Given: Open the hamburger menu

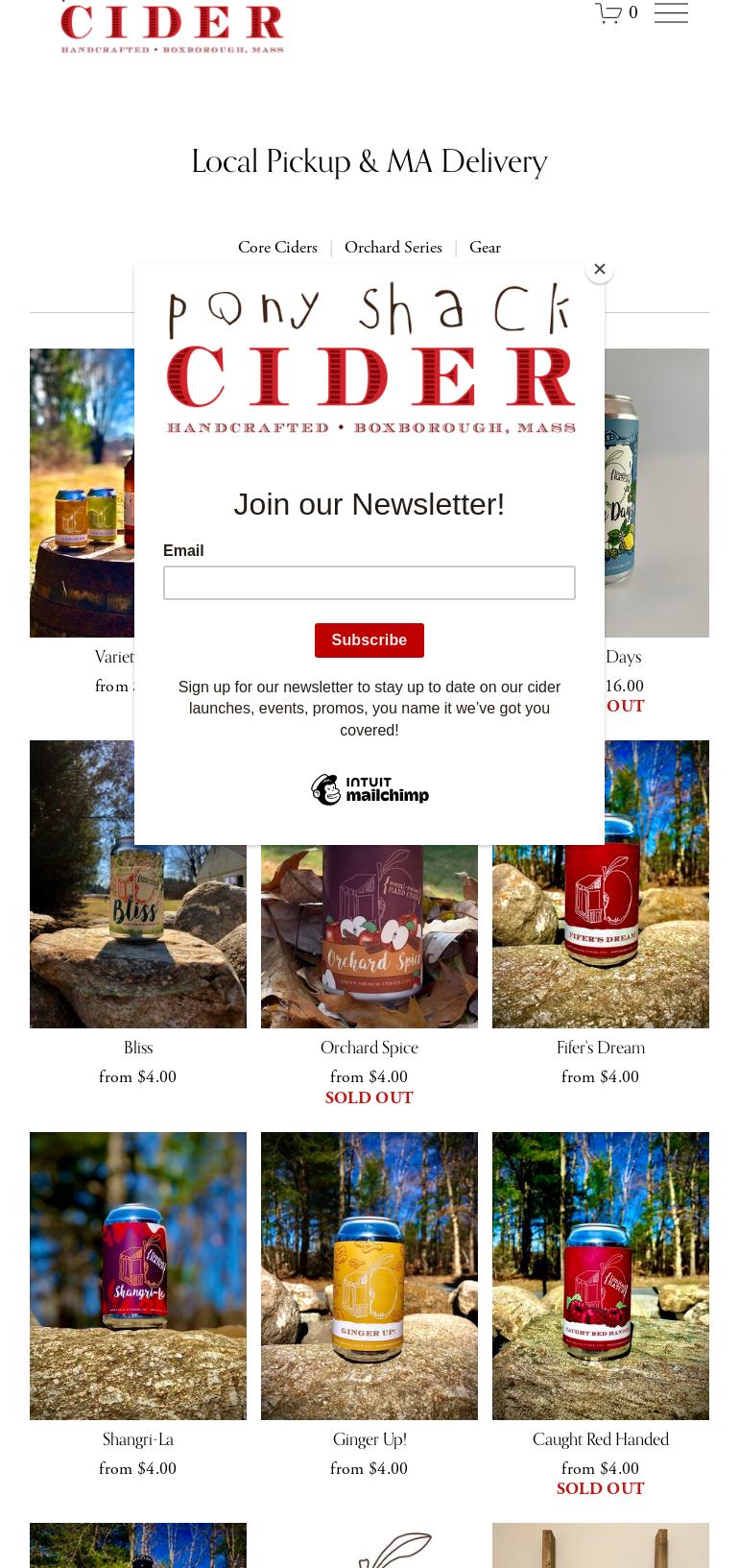Looking at the screenshot, I should pyautogui.click(x=671, y=12).
